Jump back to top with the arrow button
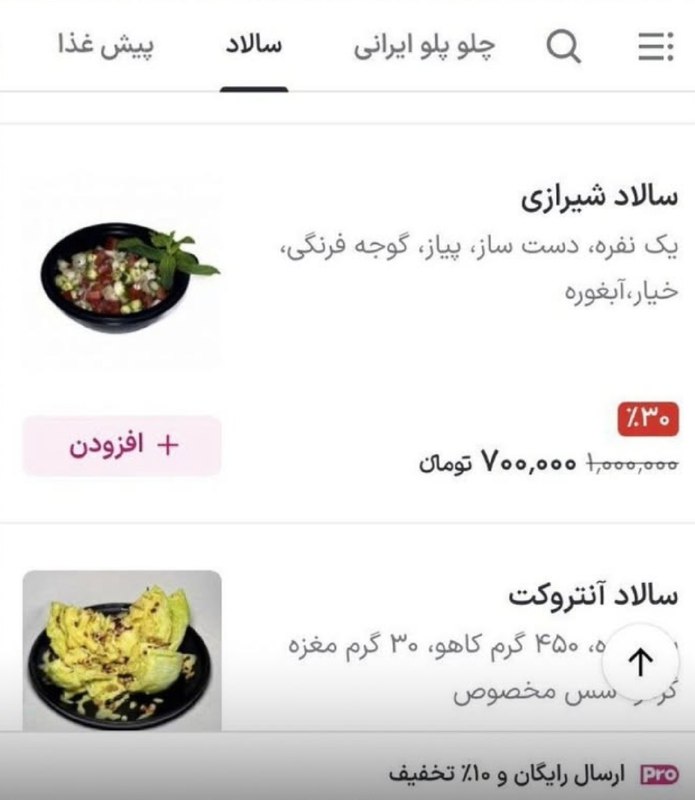This screenshot has height=800, width=695. coord(641,662)
